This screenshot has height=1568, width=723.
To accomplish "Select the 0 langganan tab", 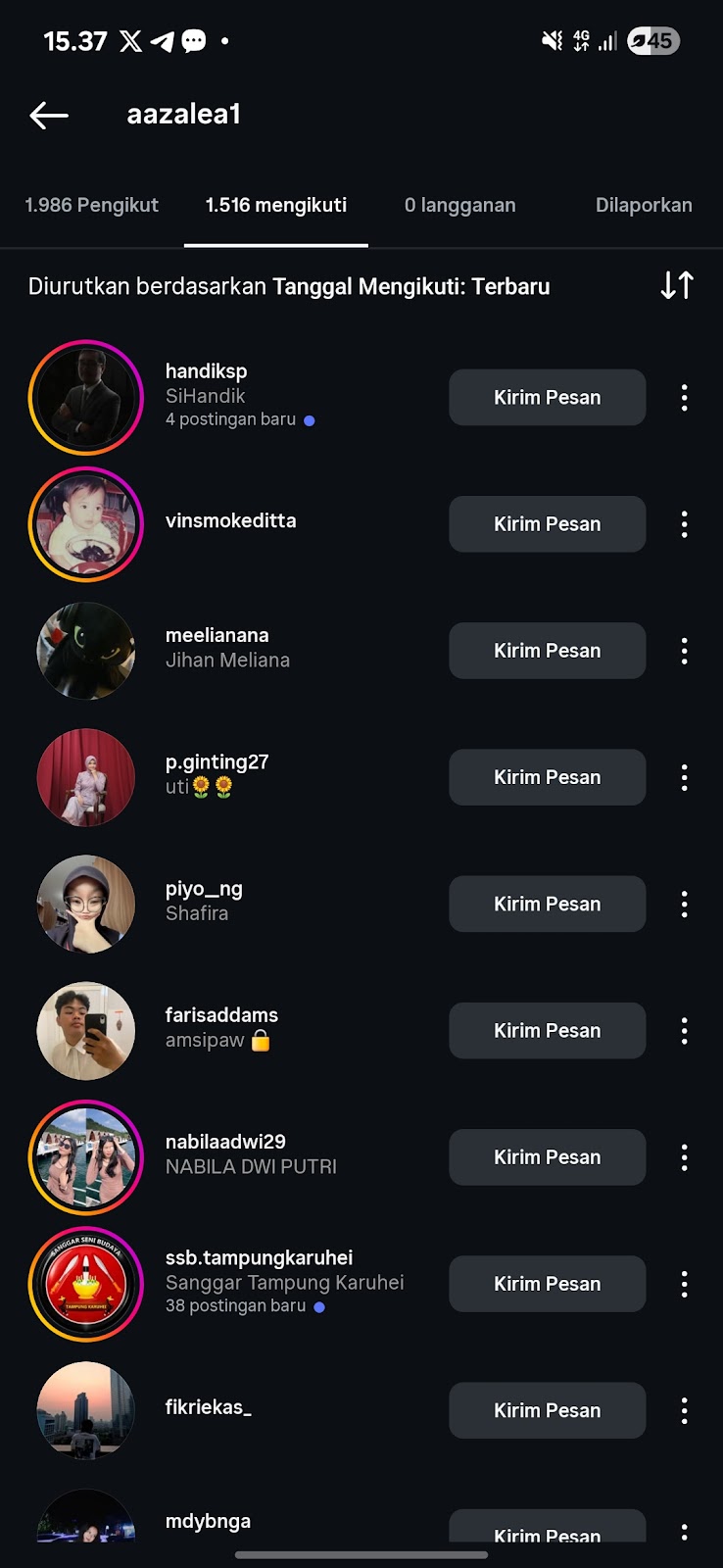I will 459,205.
